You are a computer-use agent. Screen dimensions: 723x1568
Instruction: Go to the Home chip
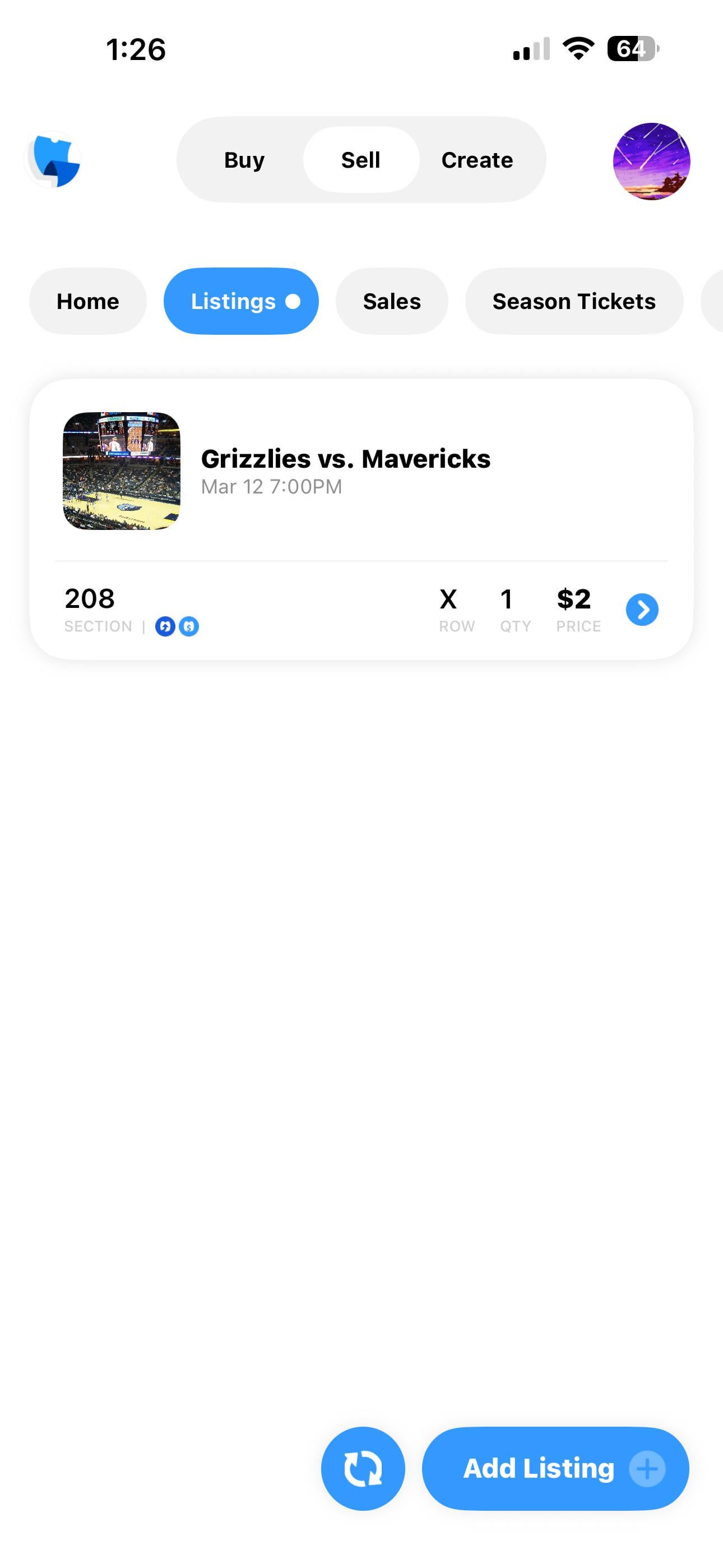(x=87, y=301)
